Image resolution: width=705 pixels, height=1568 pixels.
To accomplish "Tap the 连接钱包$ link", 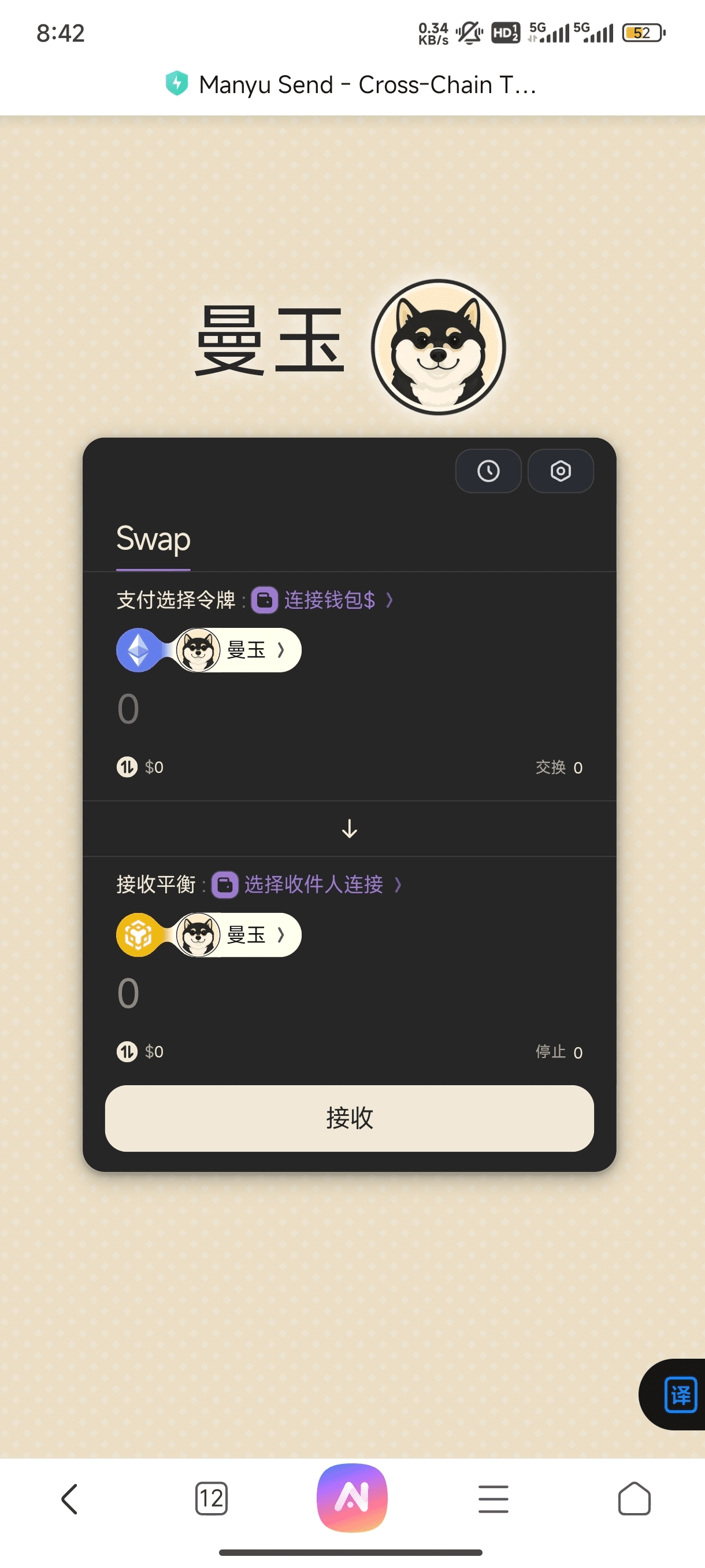I will (328, 600).
